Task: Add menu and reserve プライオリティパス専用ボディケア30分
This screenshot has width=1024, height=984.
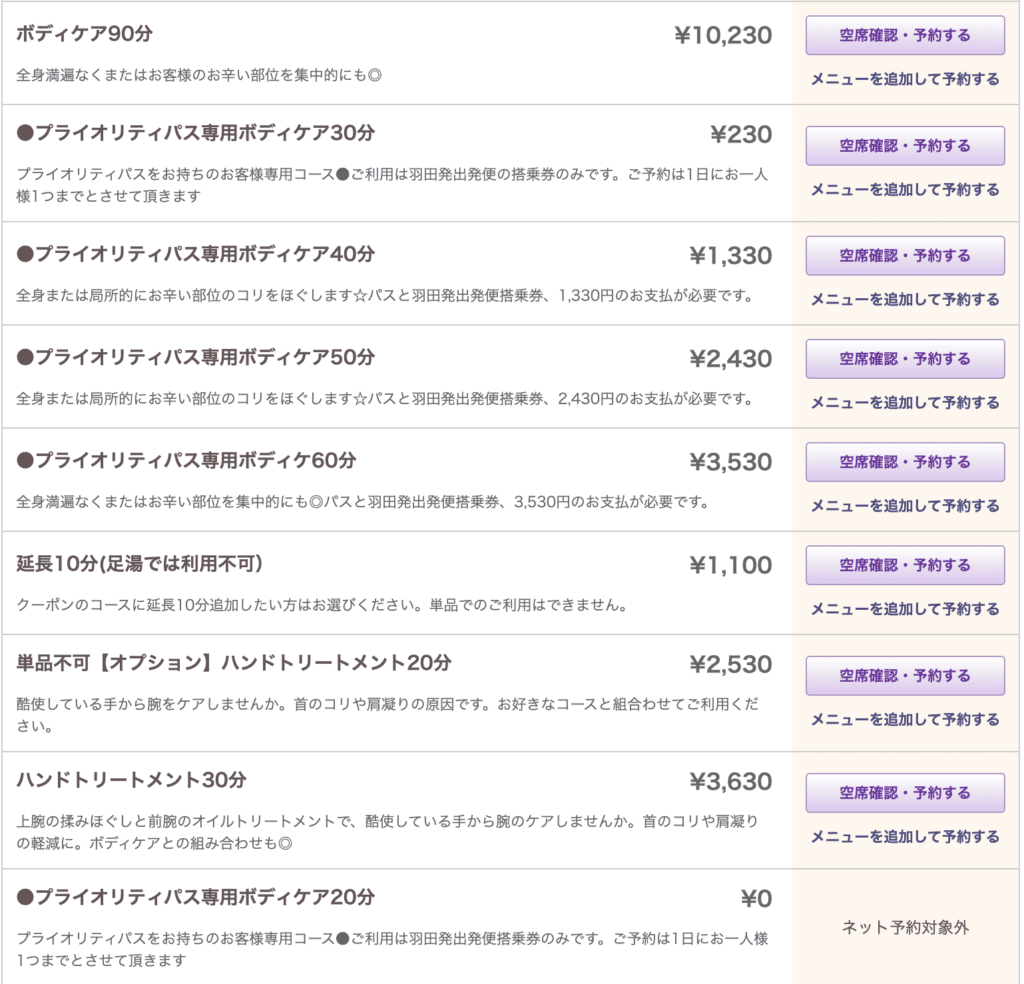Action: point(905,189)
